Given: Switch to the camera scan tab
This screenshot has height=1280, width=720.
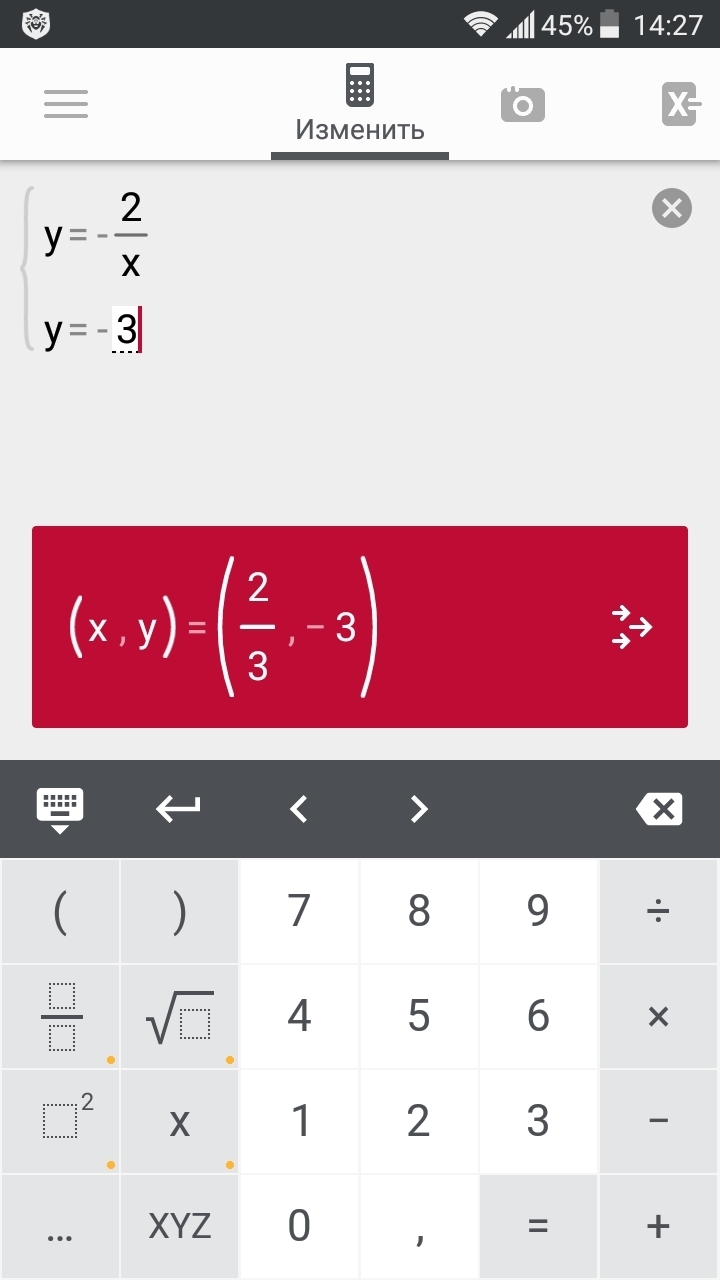Looking at the screenshot, I should (x=522, y=104).
